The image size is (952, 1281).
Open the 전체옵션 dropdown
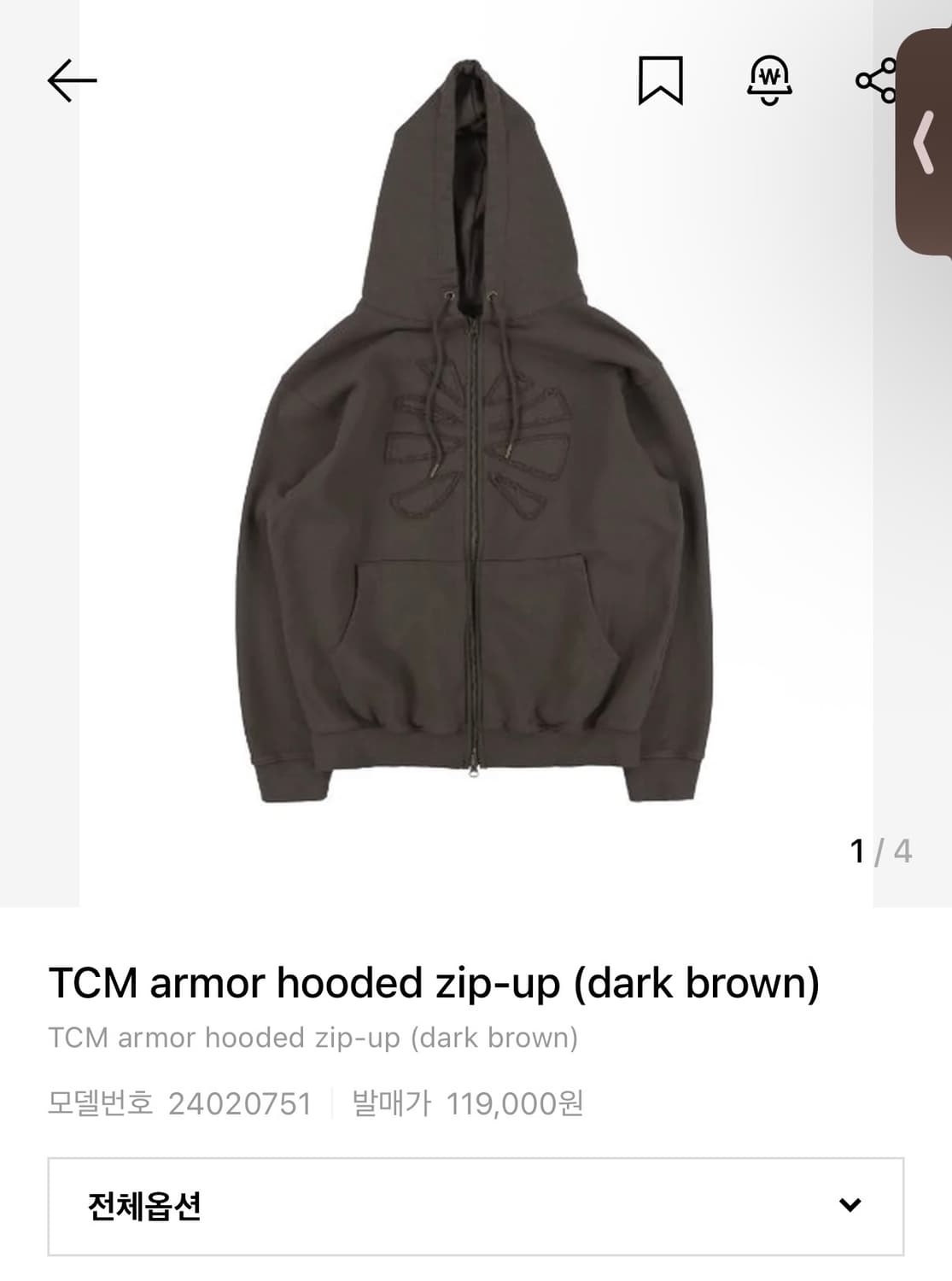pos(476,1206)
